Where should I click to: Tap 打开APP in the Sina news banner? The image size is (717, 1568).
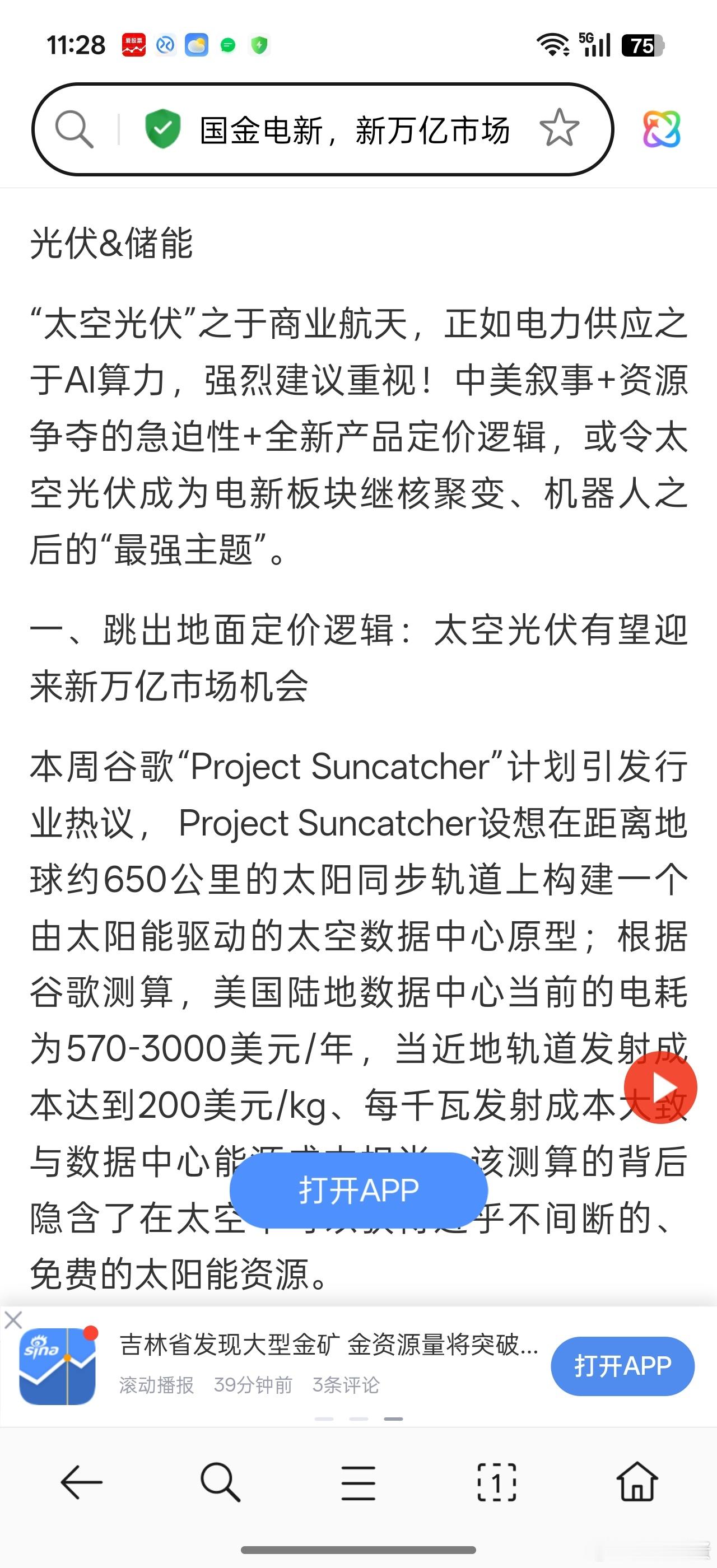point(623,1365)
